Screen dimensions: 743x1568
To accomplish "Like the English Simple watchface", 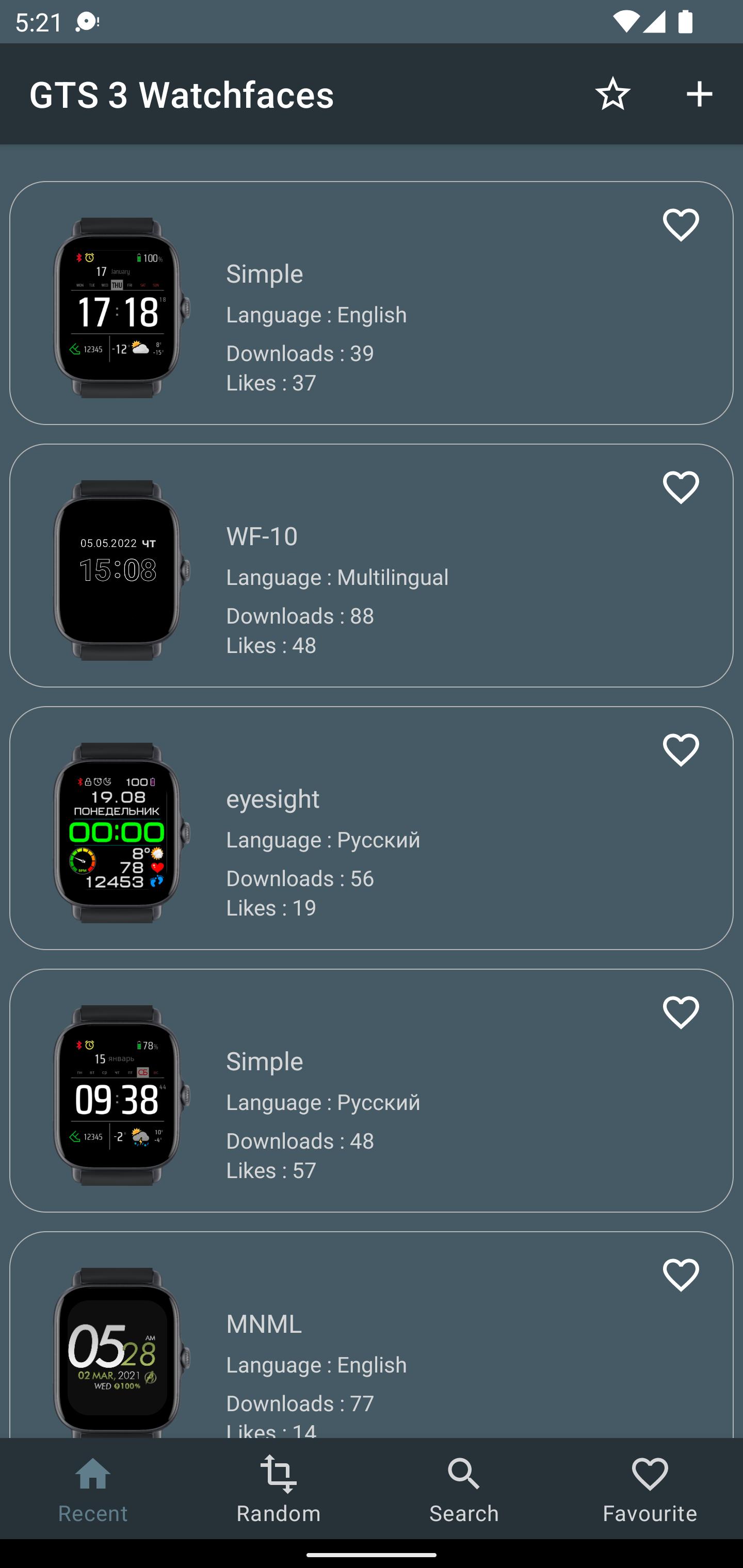I will [680, 225].
